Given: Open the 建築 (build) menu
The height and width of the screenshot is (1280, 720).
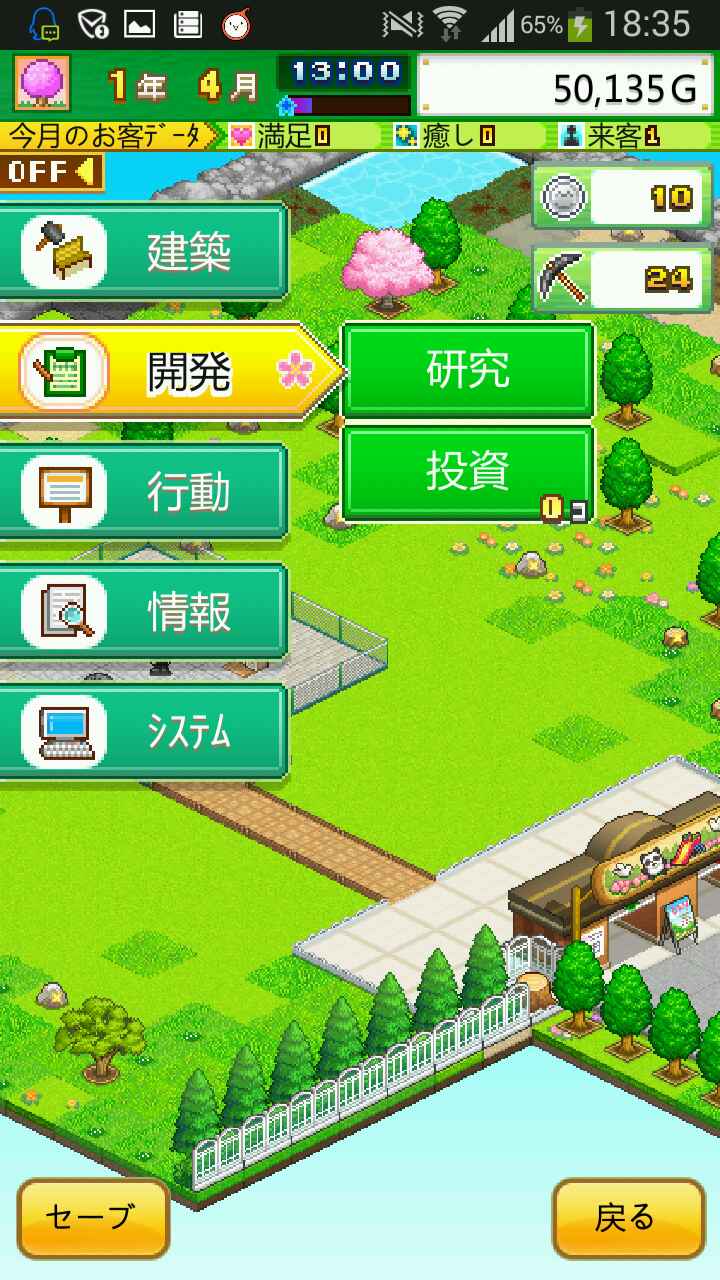Looking at the screenshot, I should 145,252.
